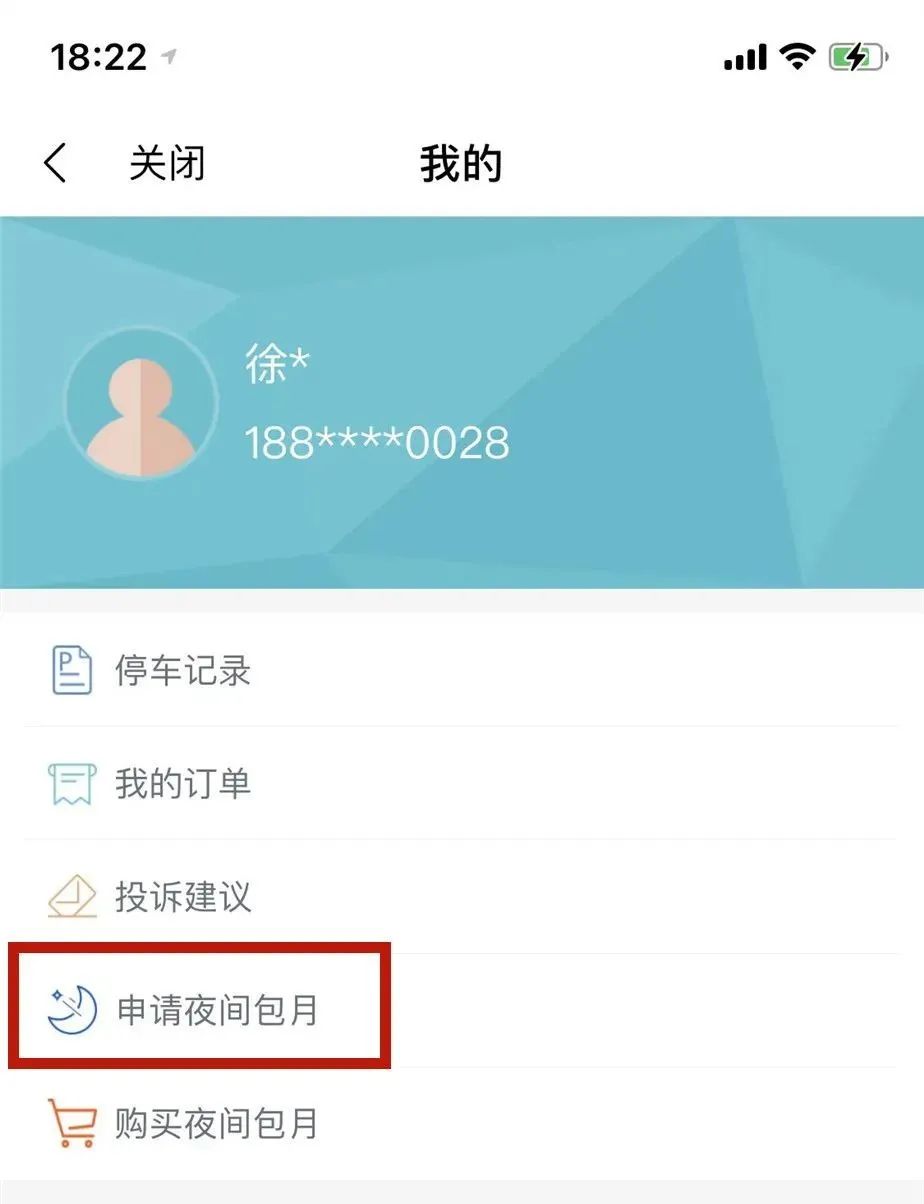The image size is (924, 1204).
Task: Open 停车记录 parking records
Action: click(182, 671)
